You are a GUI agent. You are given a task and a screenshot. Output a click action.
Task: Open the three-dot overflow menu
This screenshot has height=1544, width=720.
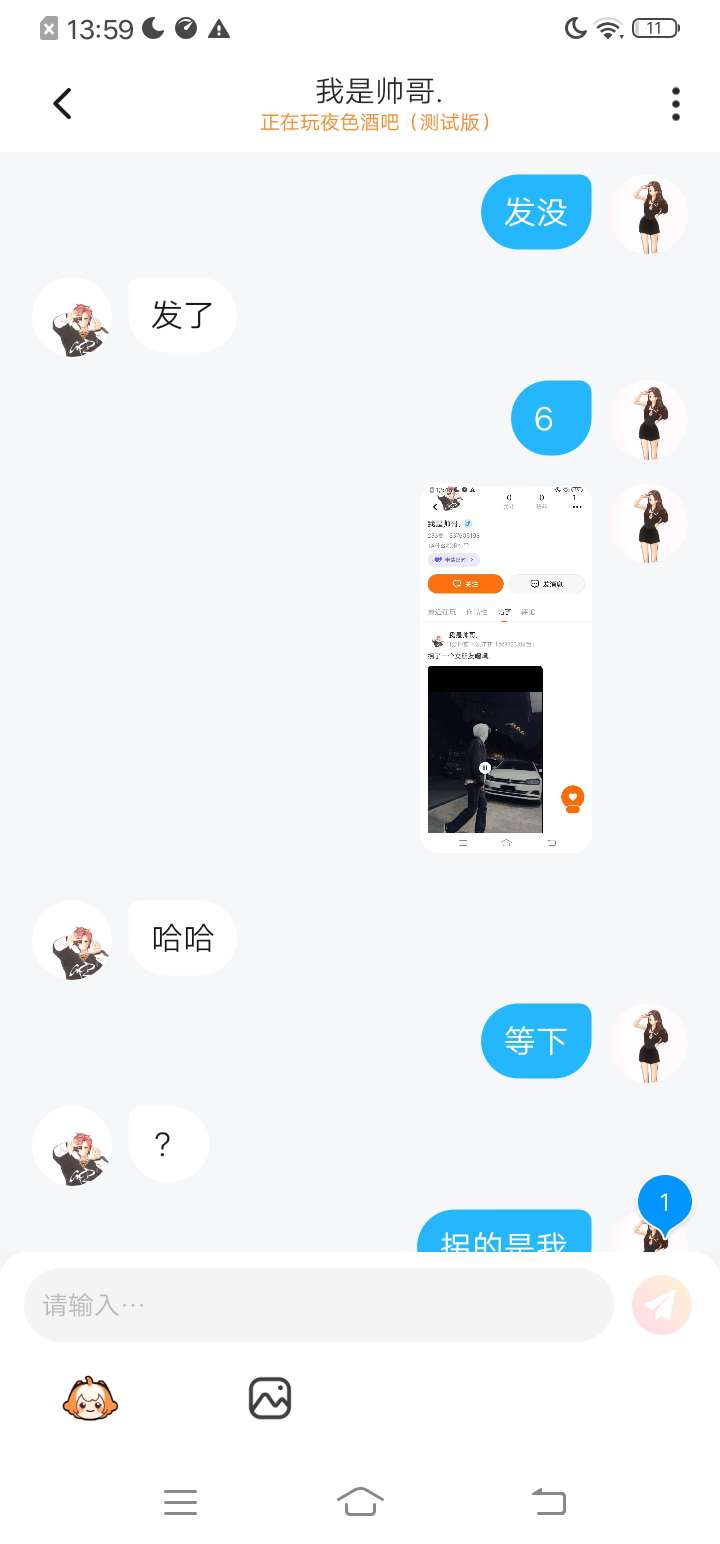[676, 104]
